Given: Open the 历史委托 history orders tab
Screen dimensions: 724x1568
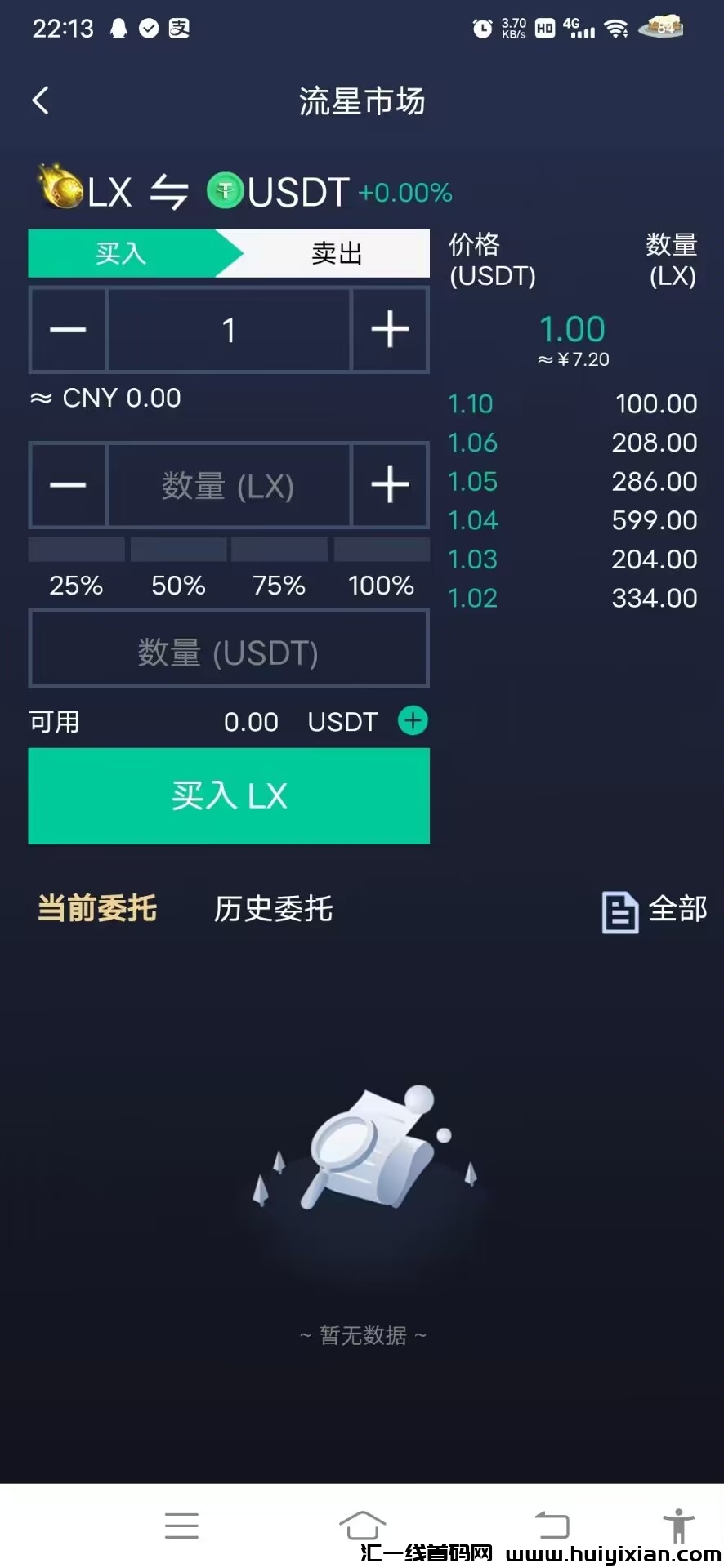Looking at the screenshot, I should pos(272,909).
